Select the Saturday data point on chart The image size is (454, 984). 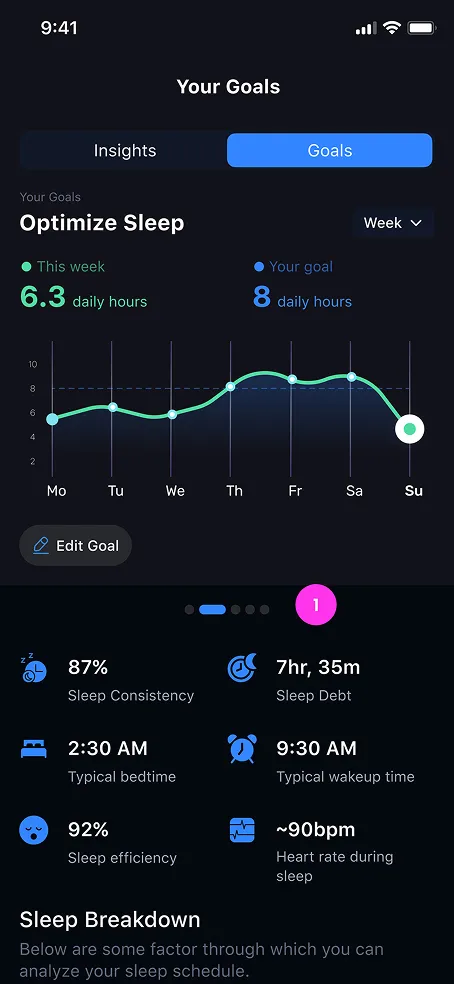click(352, 377)
